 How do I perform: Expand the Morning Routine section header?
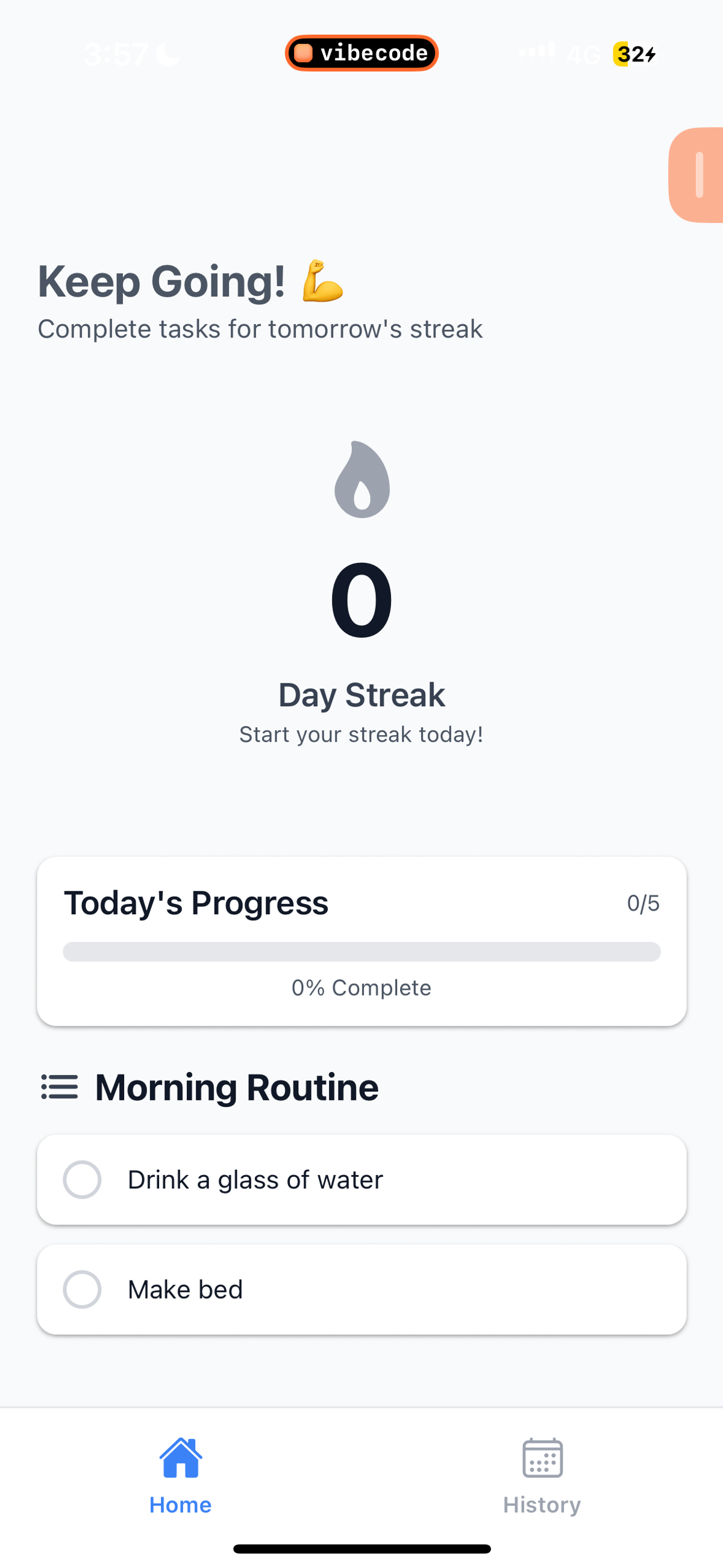point(236,1087)
